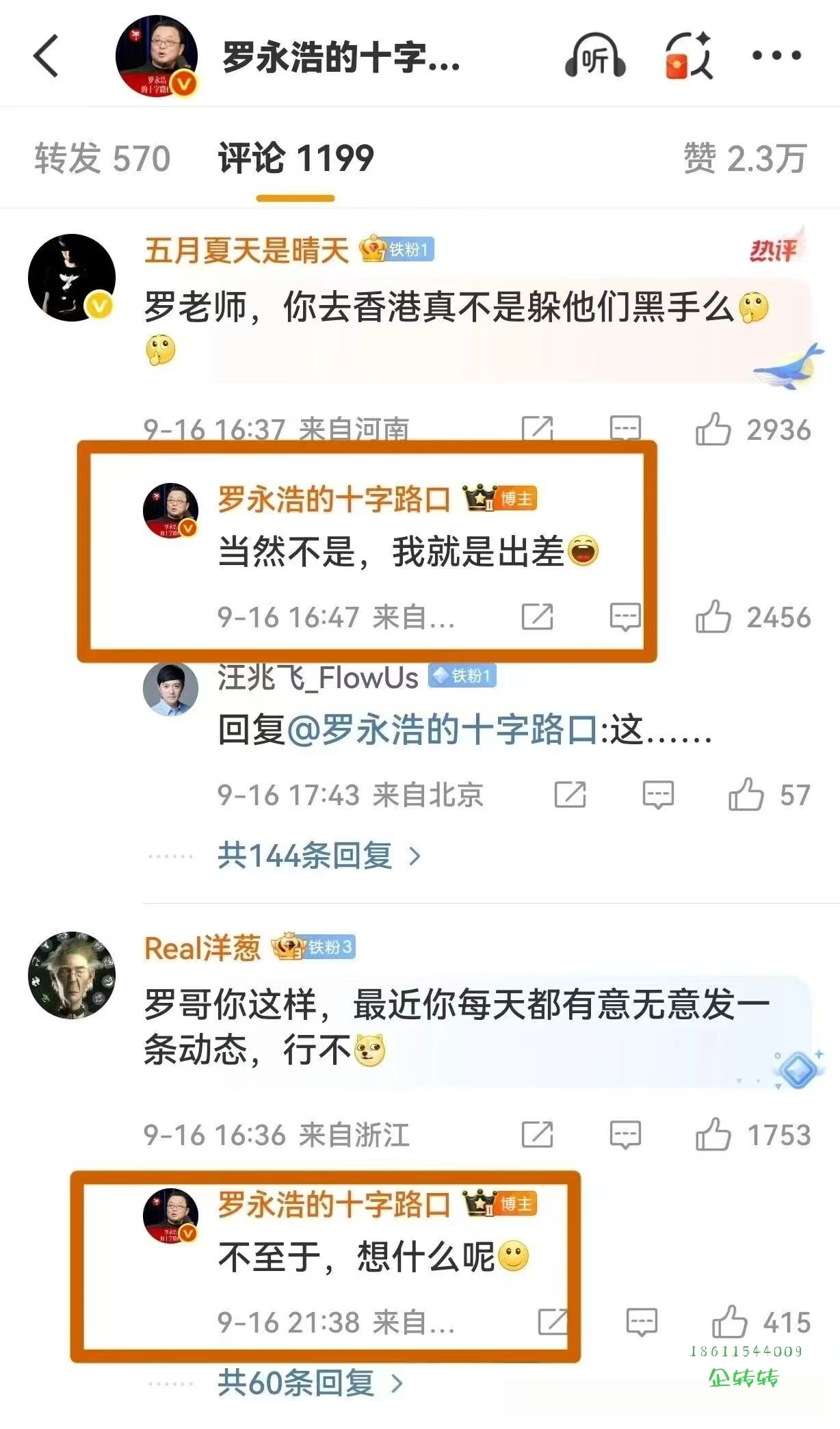Open 罗永浩的十字路口 avatar in header
This screenshot has height=1429, width=840.
click(157, 56)
